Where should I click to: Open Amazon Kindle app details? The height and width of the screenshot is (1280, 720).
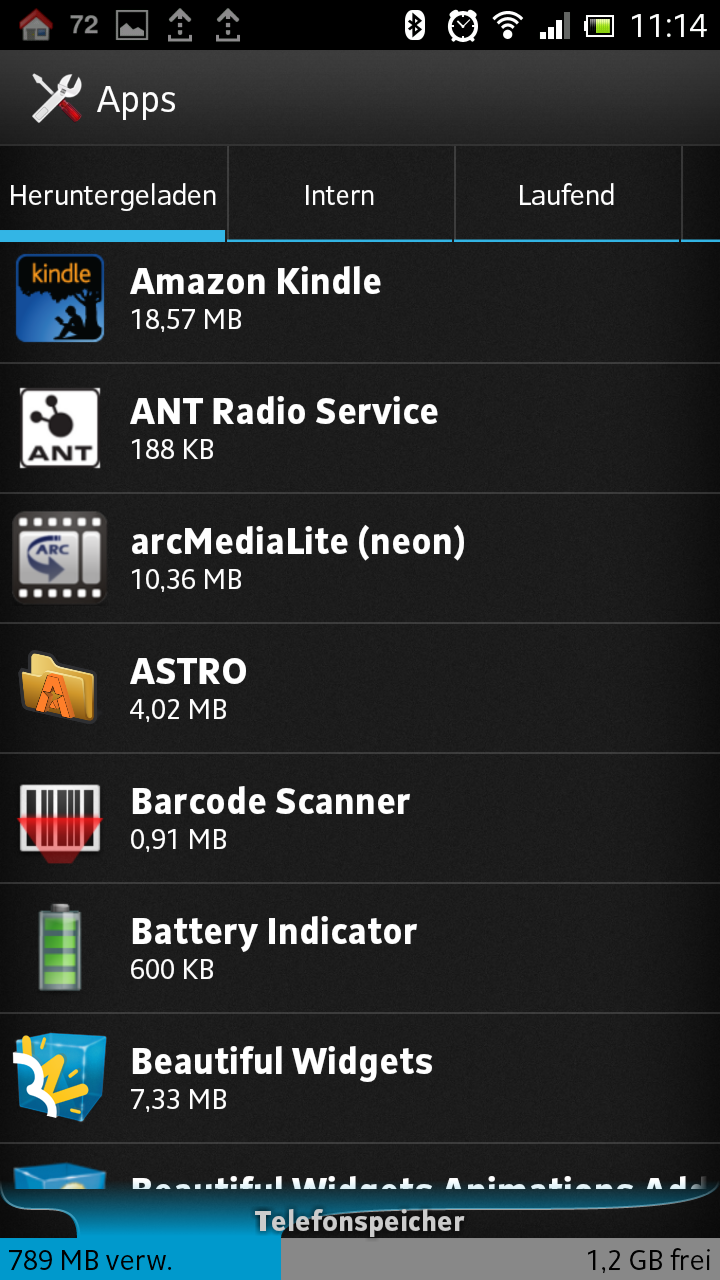click(x=360, y=298)
